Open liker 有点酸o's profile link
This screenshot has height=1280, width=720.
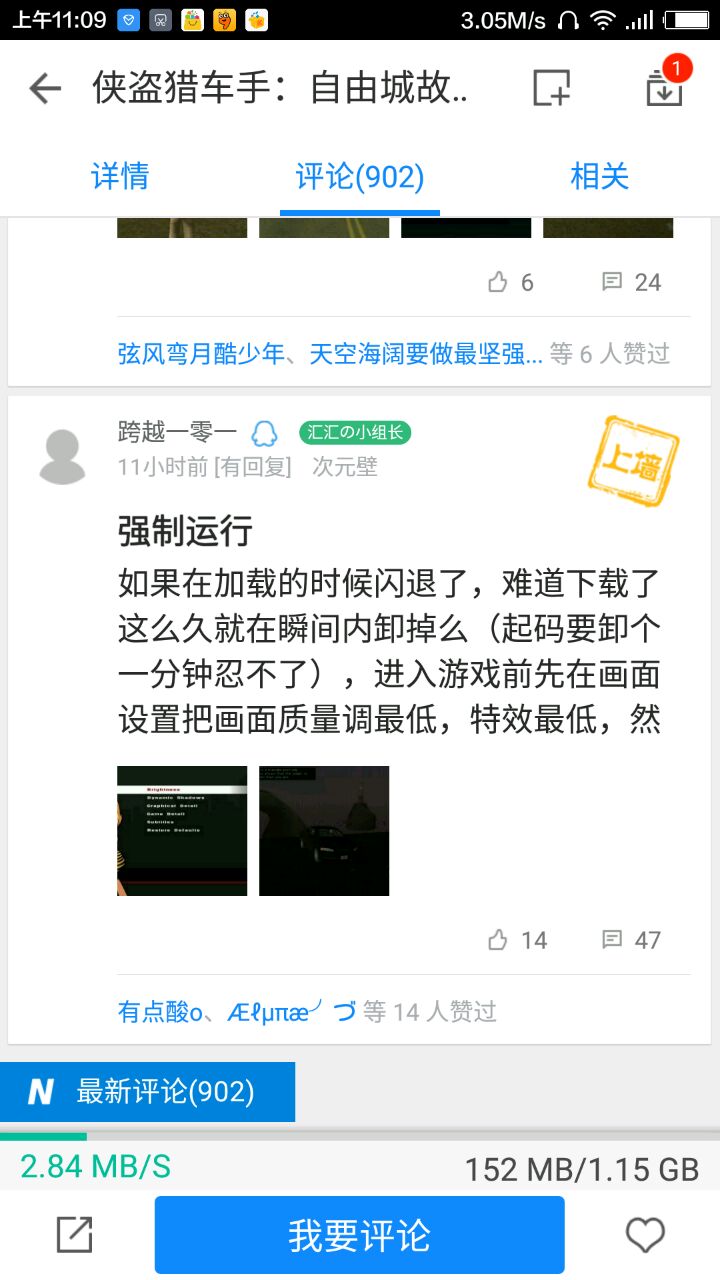(x=159, y=1012)
